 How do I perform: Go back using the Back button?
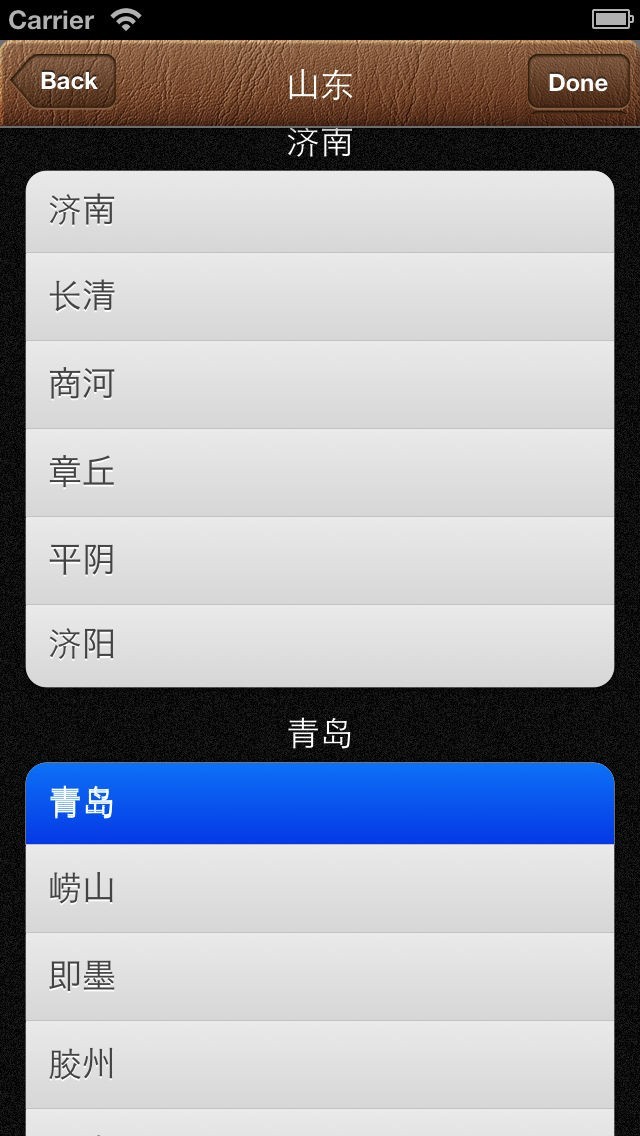point(64,82)
